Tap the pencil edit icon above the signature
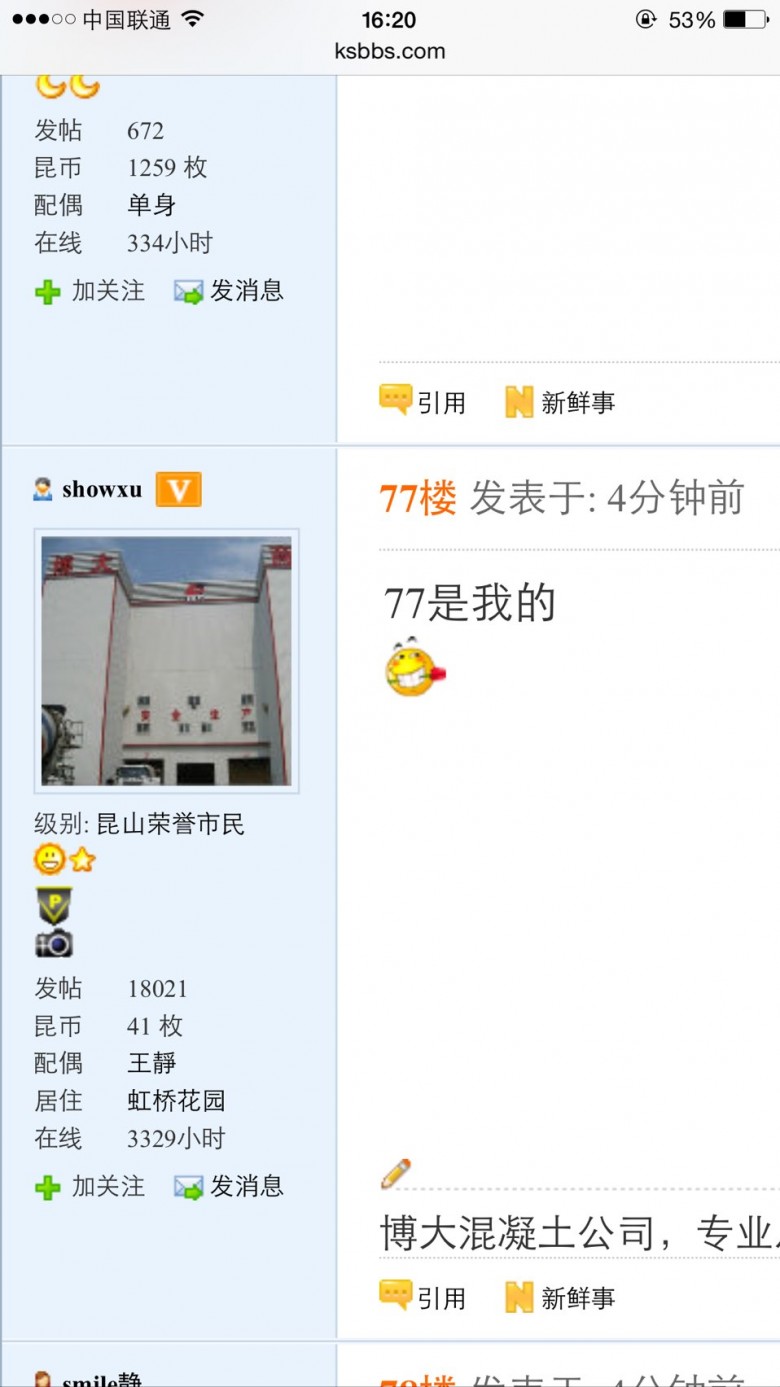 (396, 1173)
